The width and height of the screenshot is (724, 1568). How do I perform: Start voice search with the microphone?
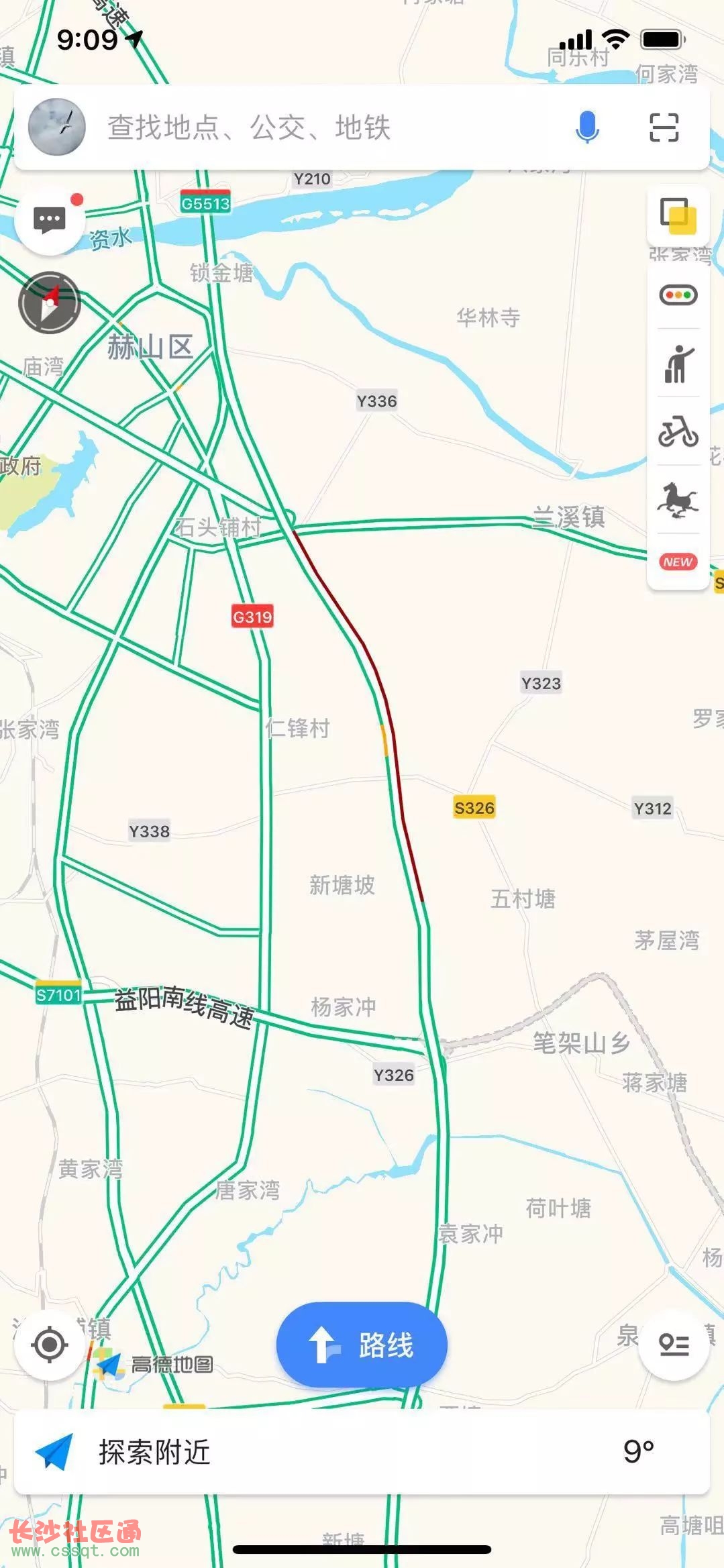587,127
